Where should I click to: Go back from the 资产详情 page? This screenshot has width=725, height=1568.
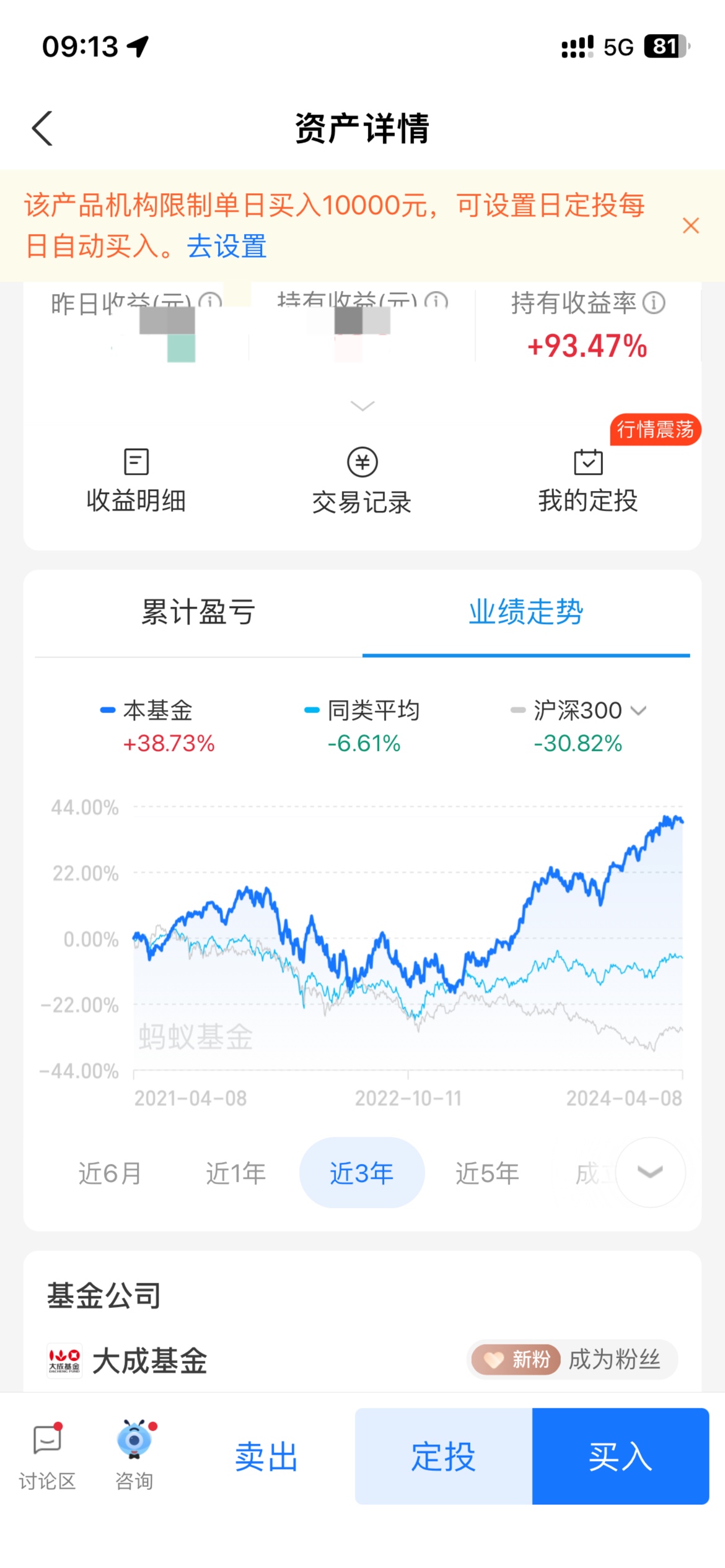[42, 128]
